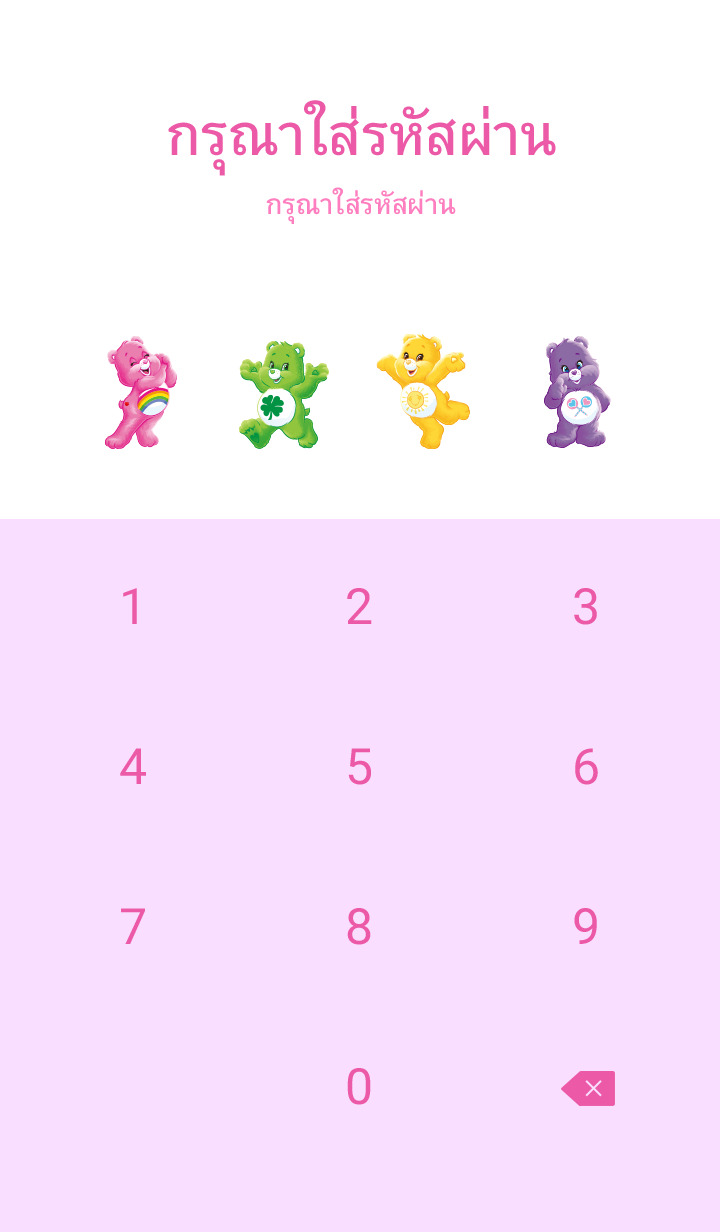Enter digit 6 for the passcode

tap(585, 767)
